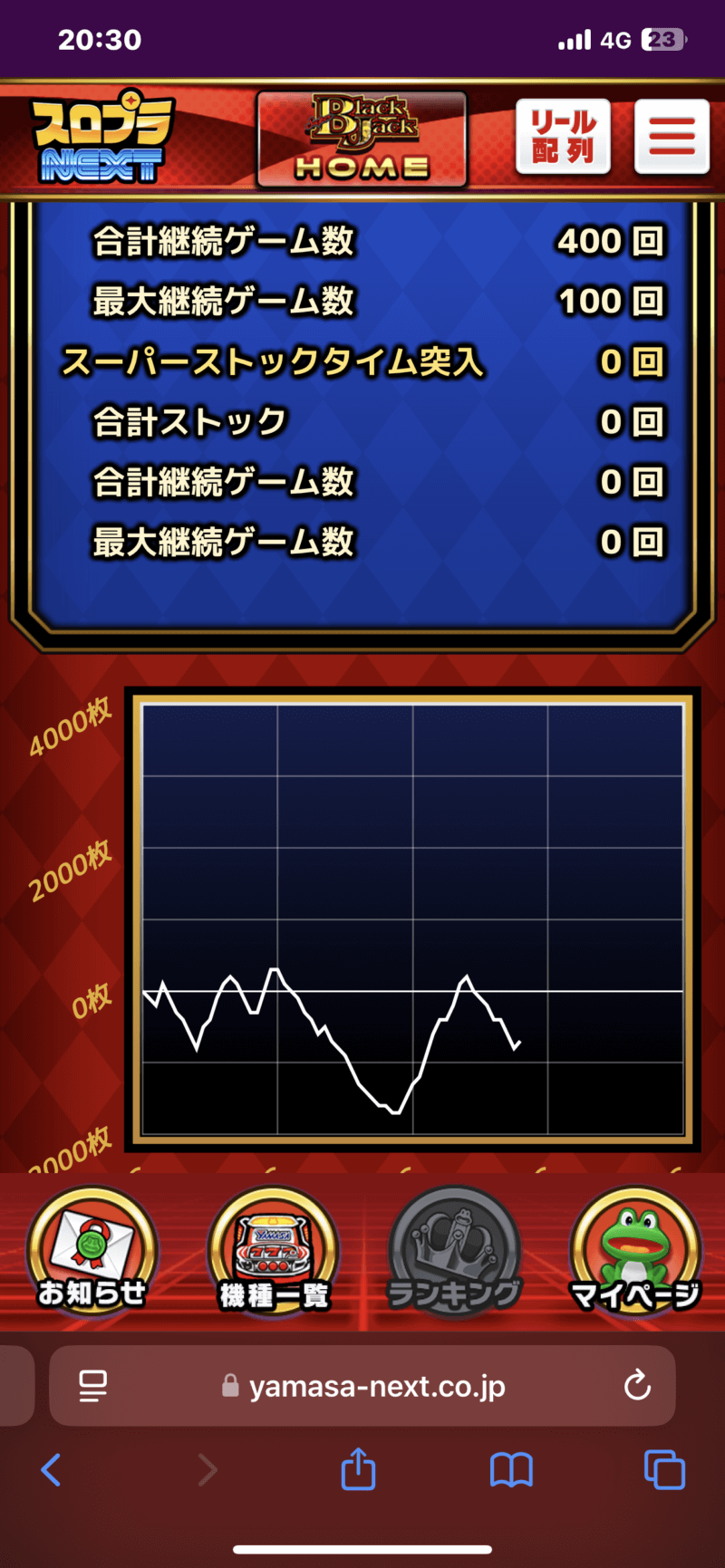This screenshot has width=725, height=1568.
Task: Share this page from Safari toolbar
Action: pyautogui.click(x=358, y=1468)
